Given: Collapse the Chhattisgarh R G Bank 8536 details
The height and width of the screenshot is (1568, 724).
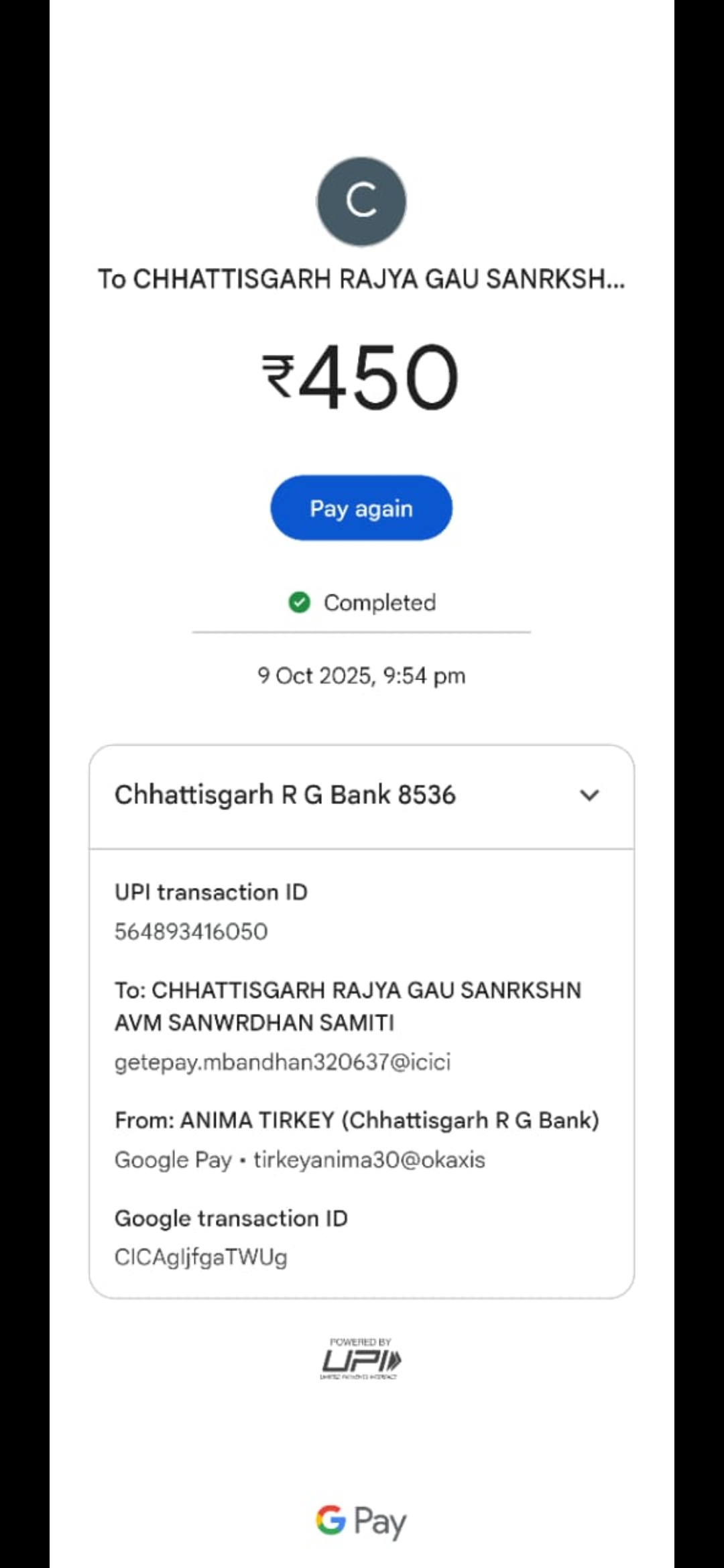Looking at the screenshot, I should [589, 795].
